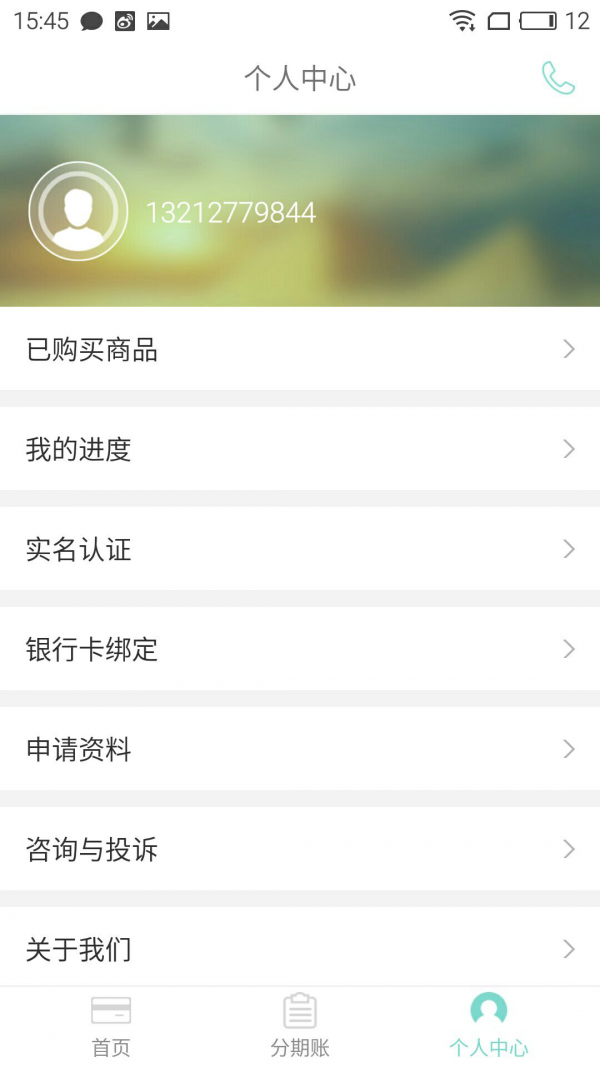Open 咨询与投诉 inquiries and complaints
Viewport: 600px width, 1067px height.
tap(300, 849)
